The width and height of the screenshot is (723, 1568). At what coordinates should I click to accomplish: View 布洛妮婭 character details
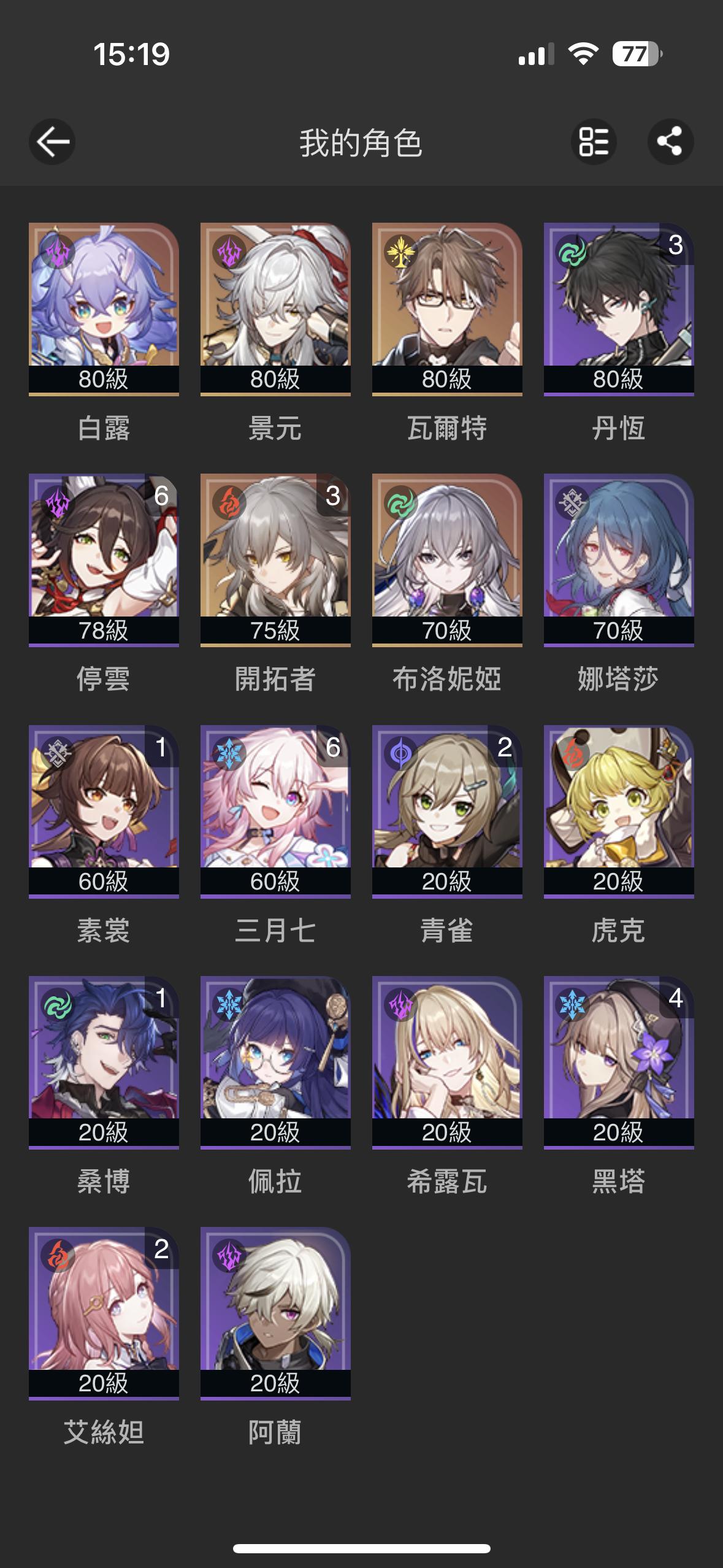pos(447,559)
